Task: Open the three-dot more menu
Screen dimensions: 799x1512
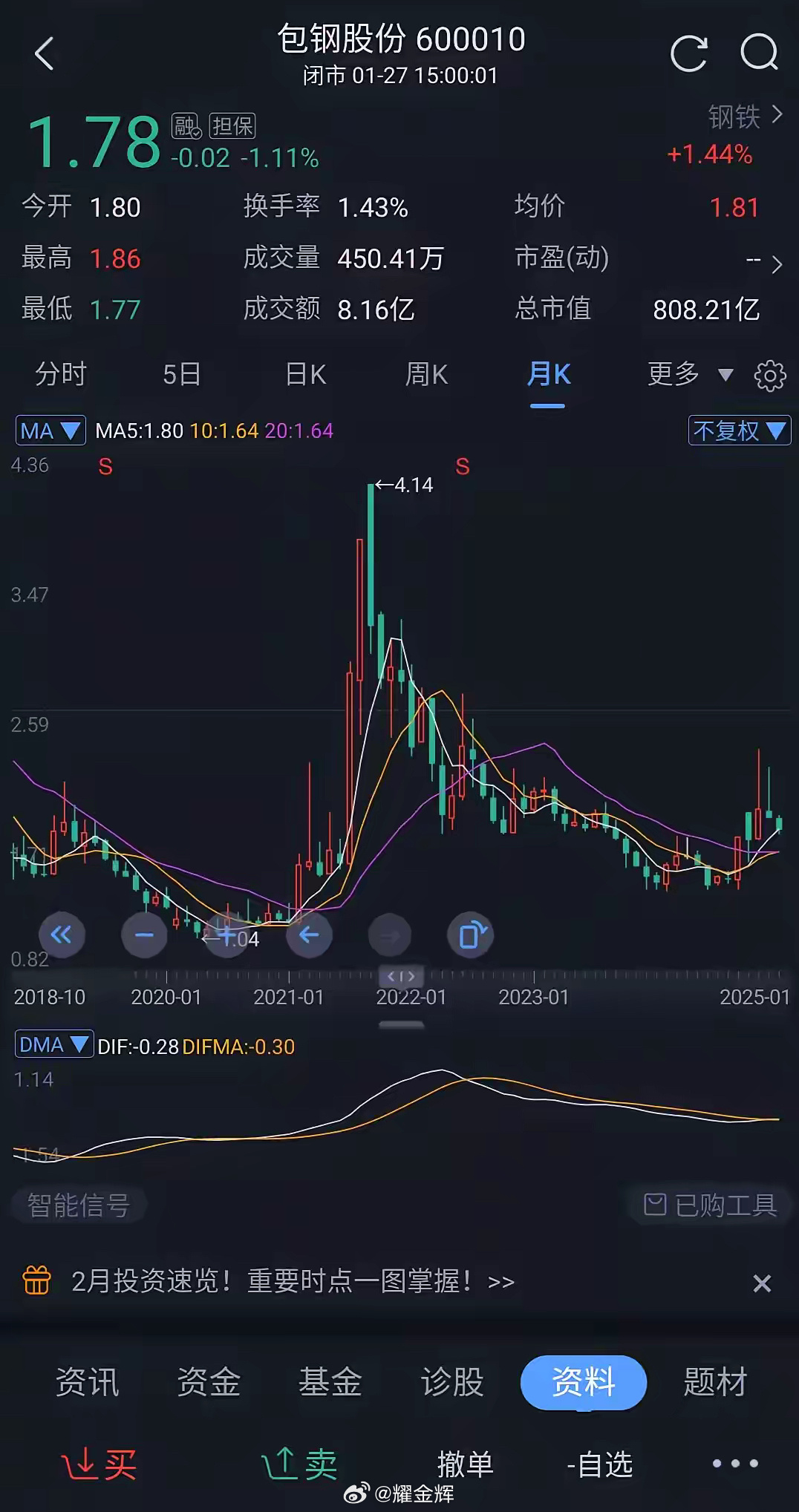Action: [x=735, y=1463]
